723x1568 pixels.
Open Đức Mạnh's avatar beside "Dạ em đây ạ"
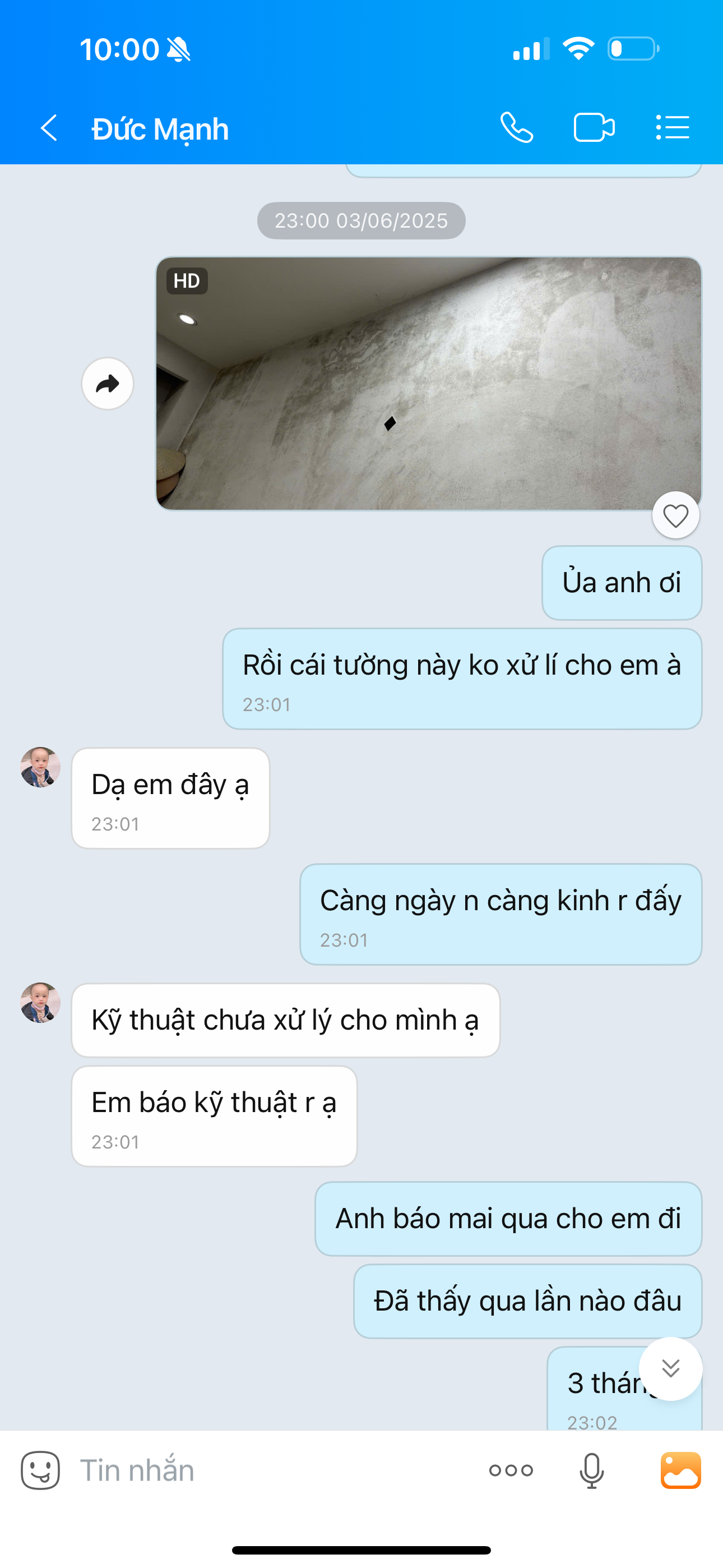tap(40, 767)
